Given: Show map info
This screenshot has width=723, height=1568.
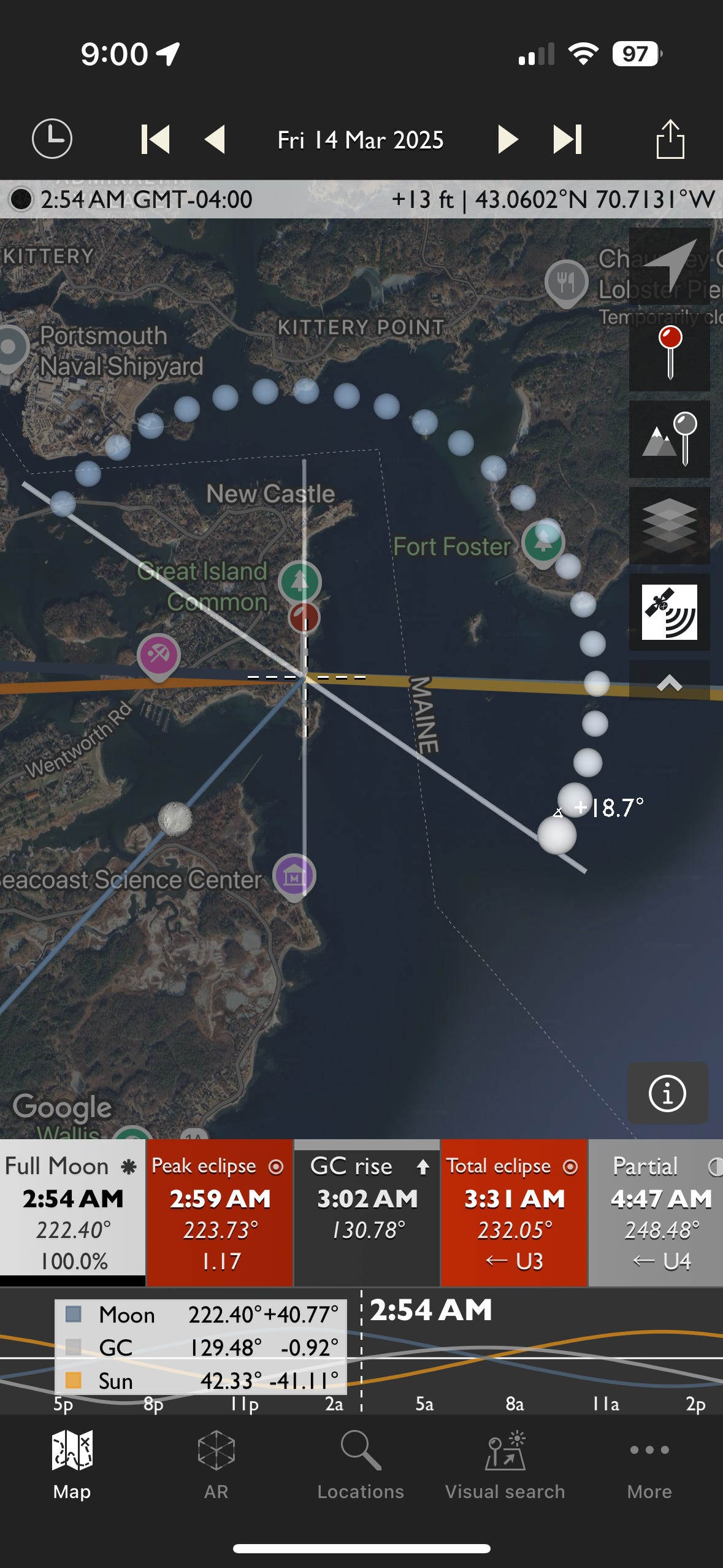Looking at the screenshot, I should click(667, 1093).
